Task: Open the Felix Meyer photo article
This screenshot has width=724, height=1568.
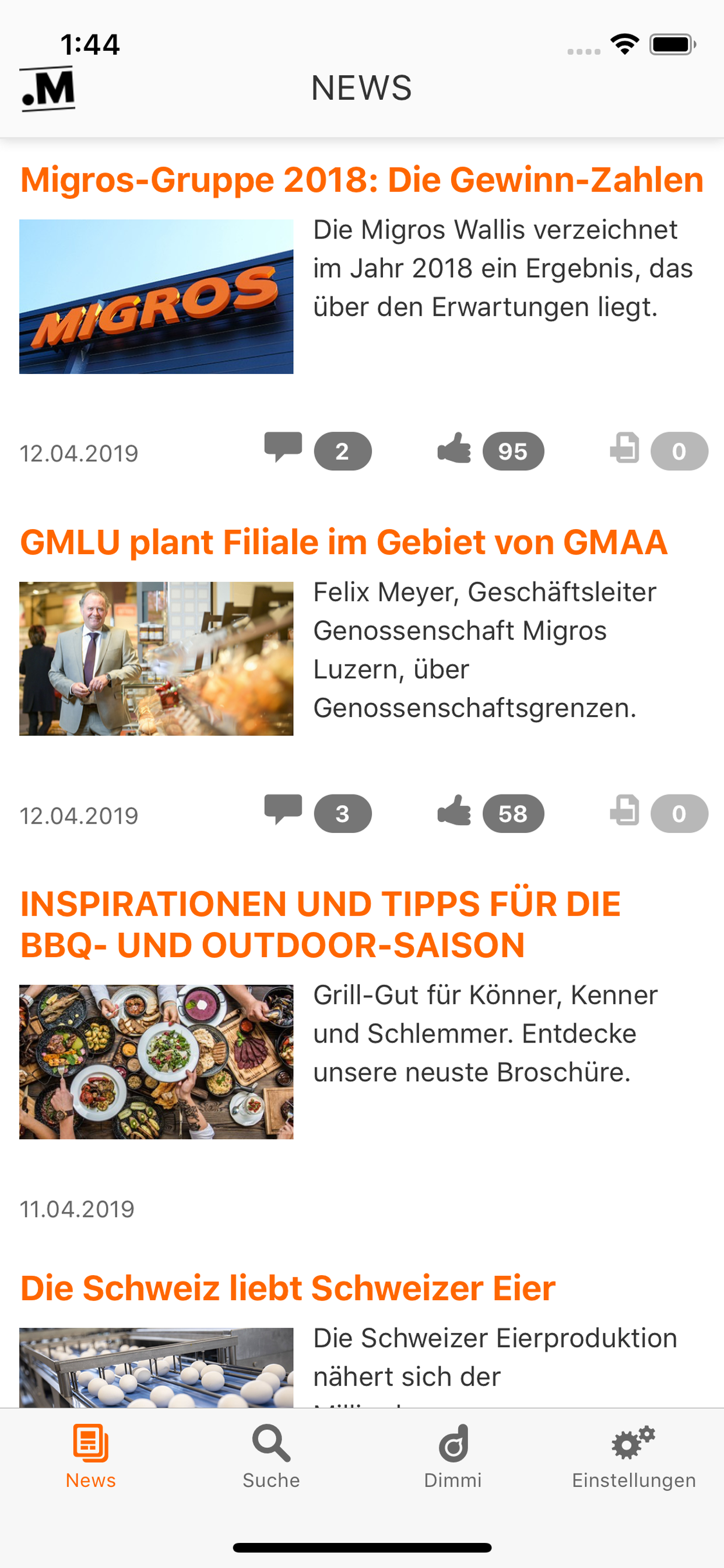Action: coord(156,659)
